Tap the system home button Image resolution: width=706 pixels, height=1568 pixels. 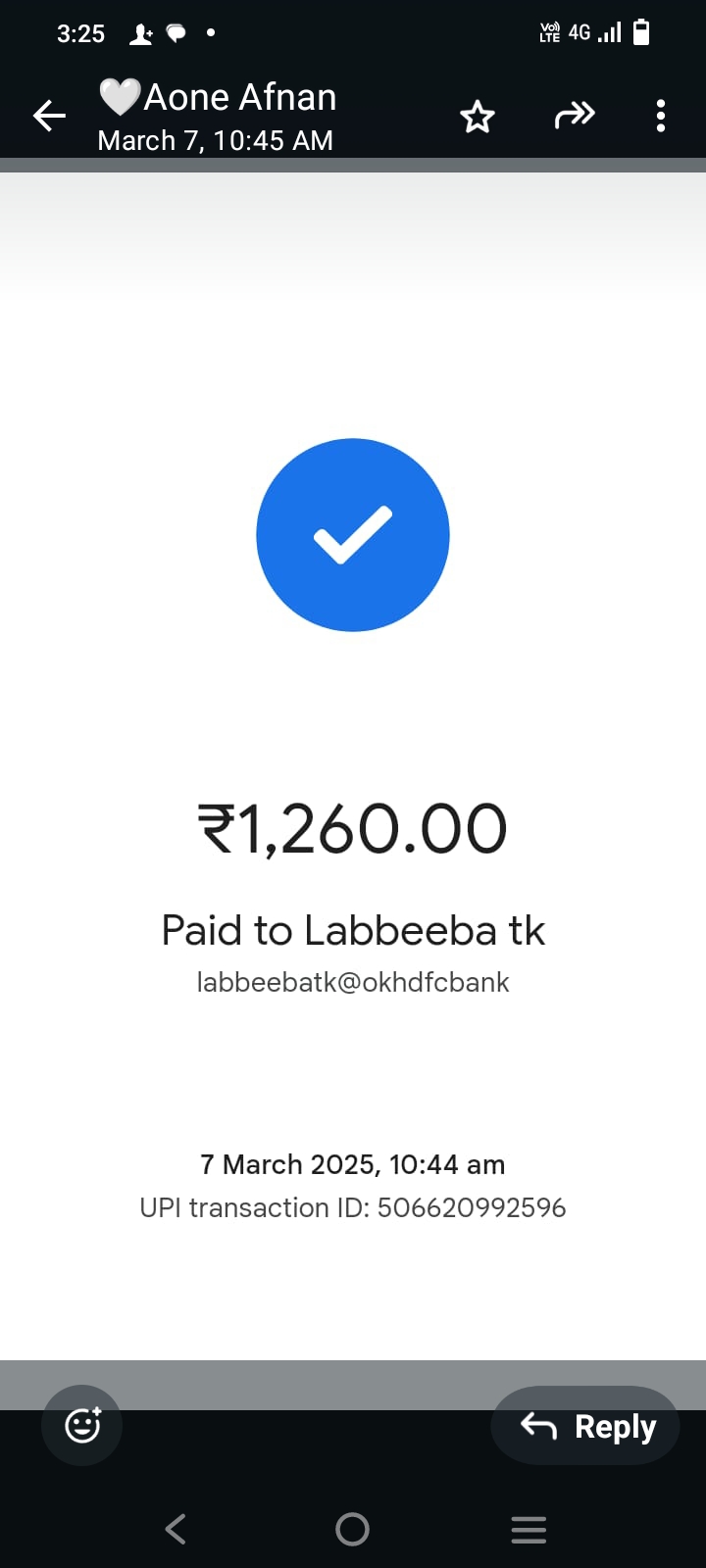coord(352,1529)
